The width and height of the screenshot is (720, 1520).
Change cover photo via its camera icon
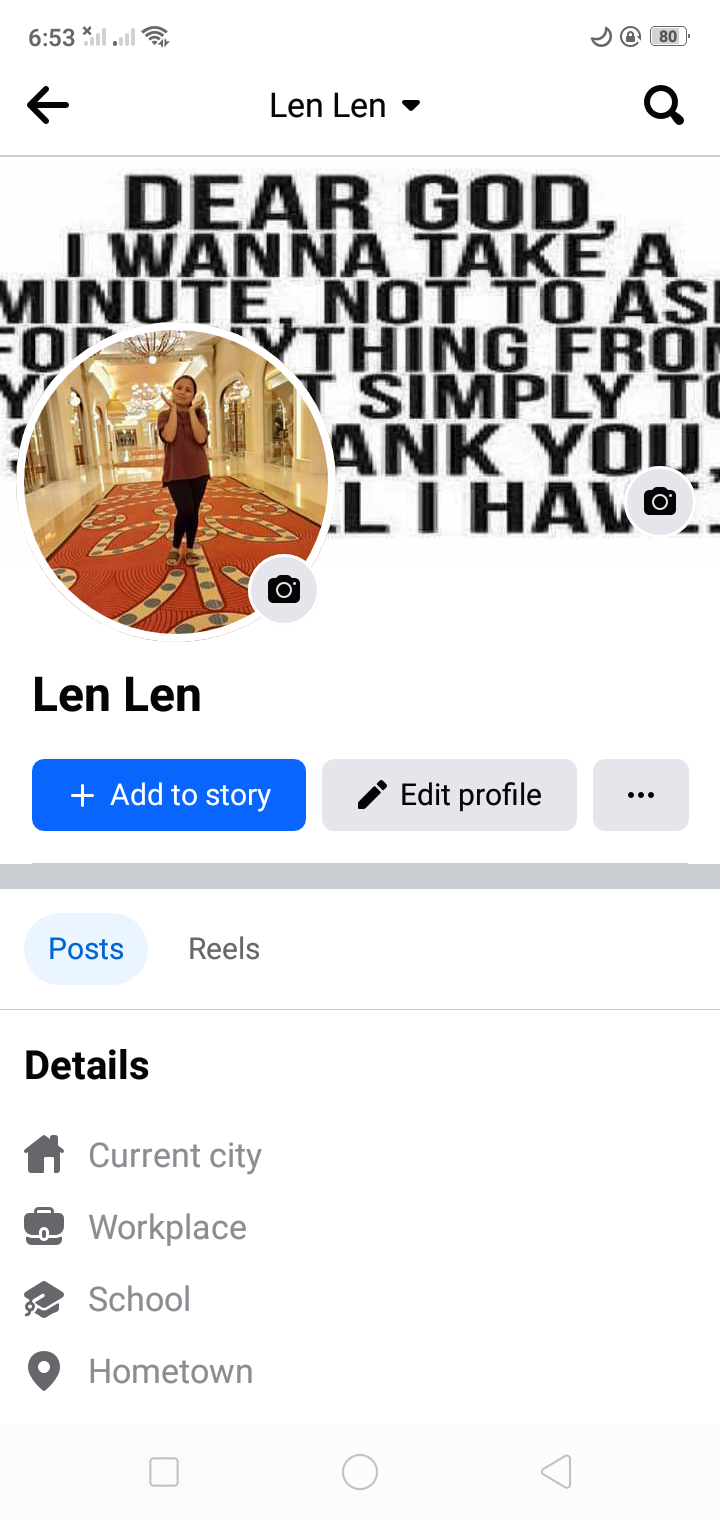click(659, 501)
